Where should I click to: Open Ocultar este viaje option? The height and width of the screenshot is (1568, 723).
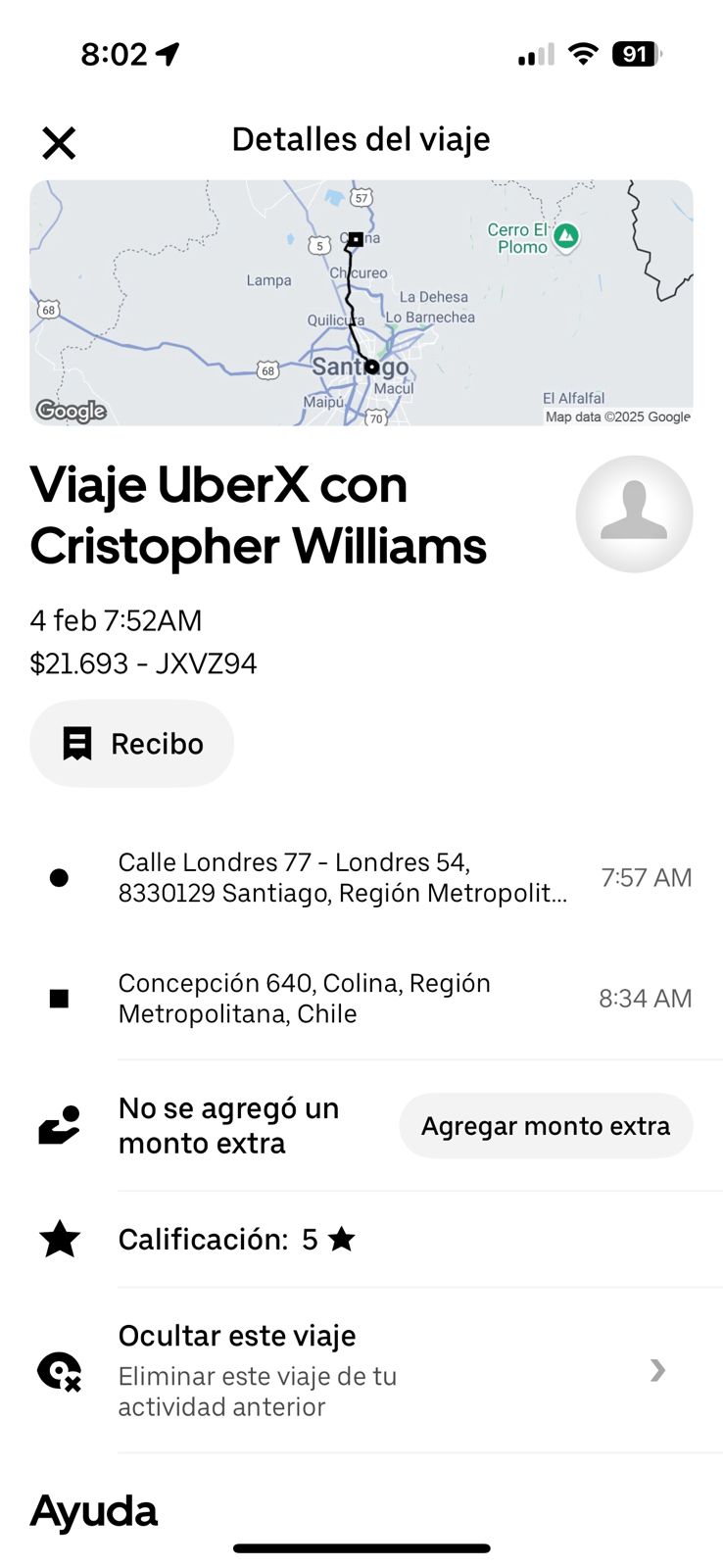361,1370
